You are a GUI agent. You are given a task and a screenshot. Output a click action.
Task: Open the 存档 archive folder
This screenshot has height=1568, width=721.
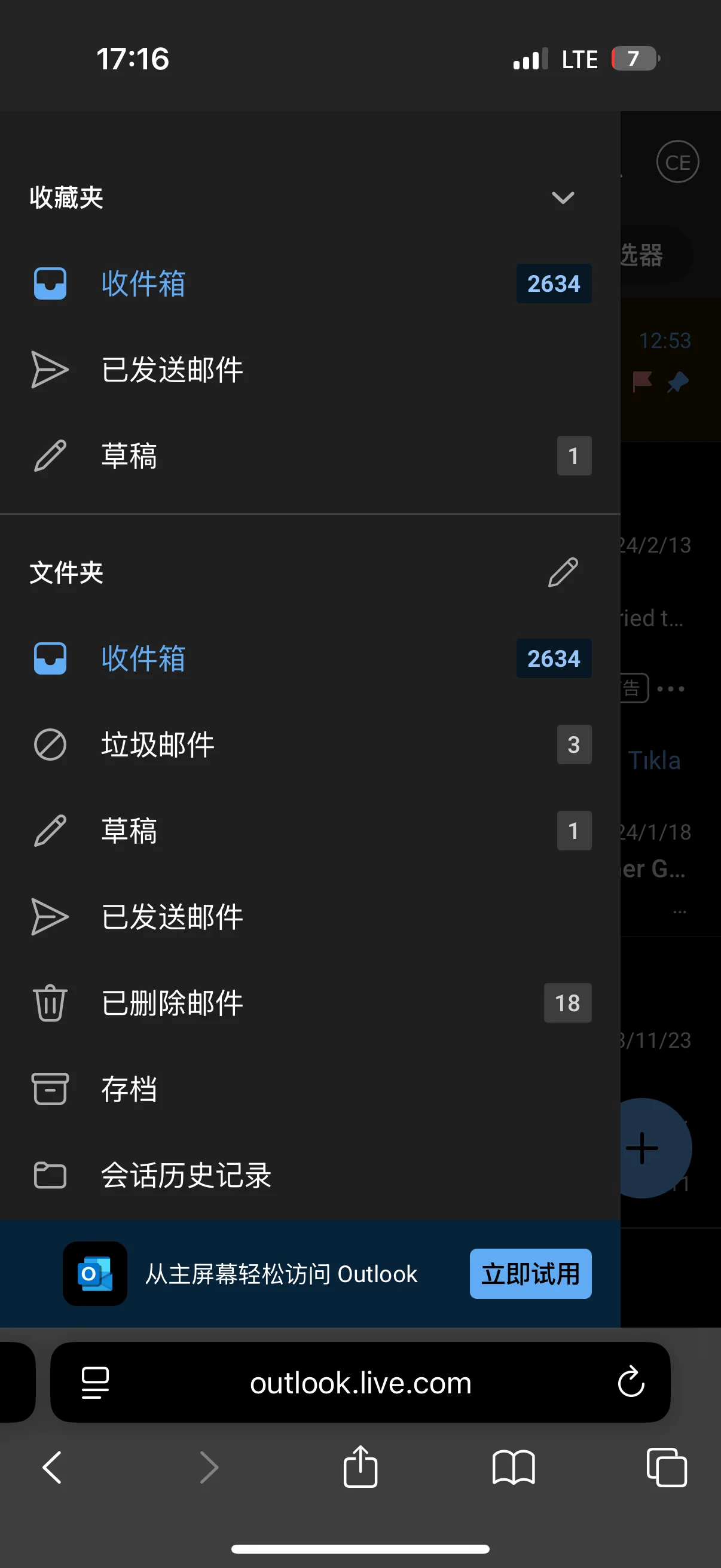click(129, 1090)
